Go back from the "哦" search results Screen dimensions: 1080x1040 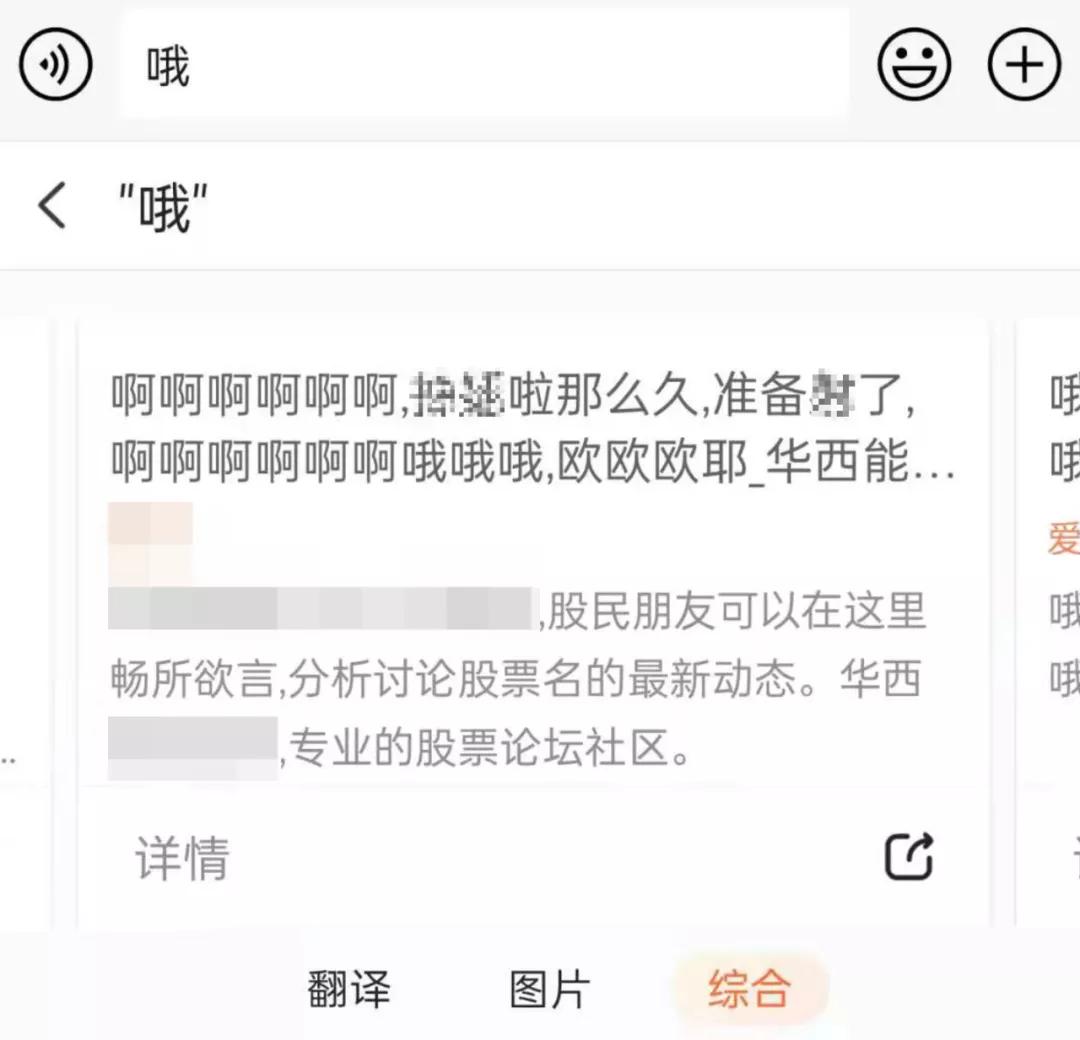pos(52,206)
